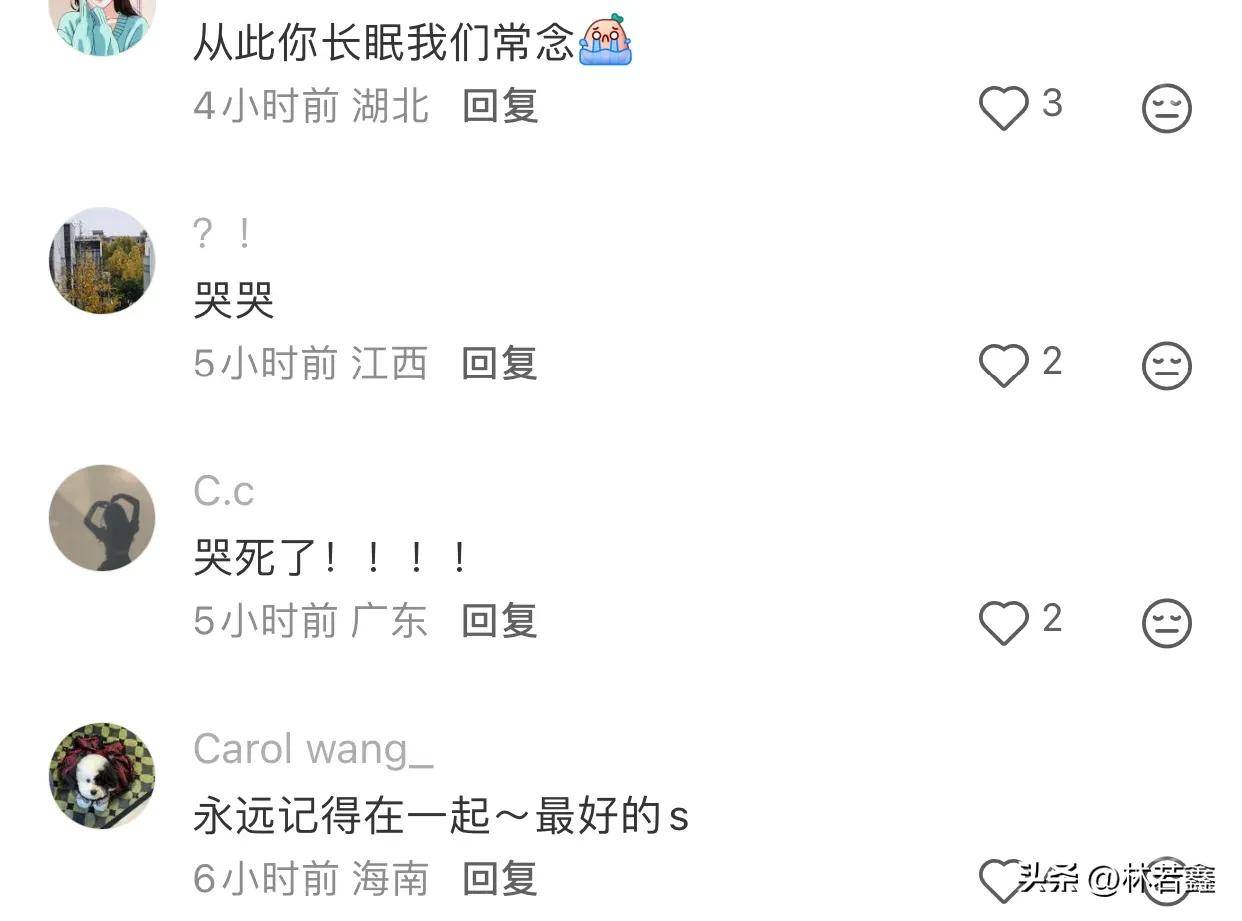Reply to Carol wang_'s comment
The height and width of the screenshot is (921, 1242).
tap(500, 879)
